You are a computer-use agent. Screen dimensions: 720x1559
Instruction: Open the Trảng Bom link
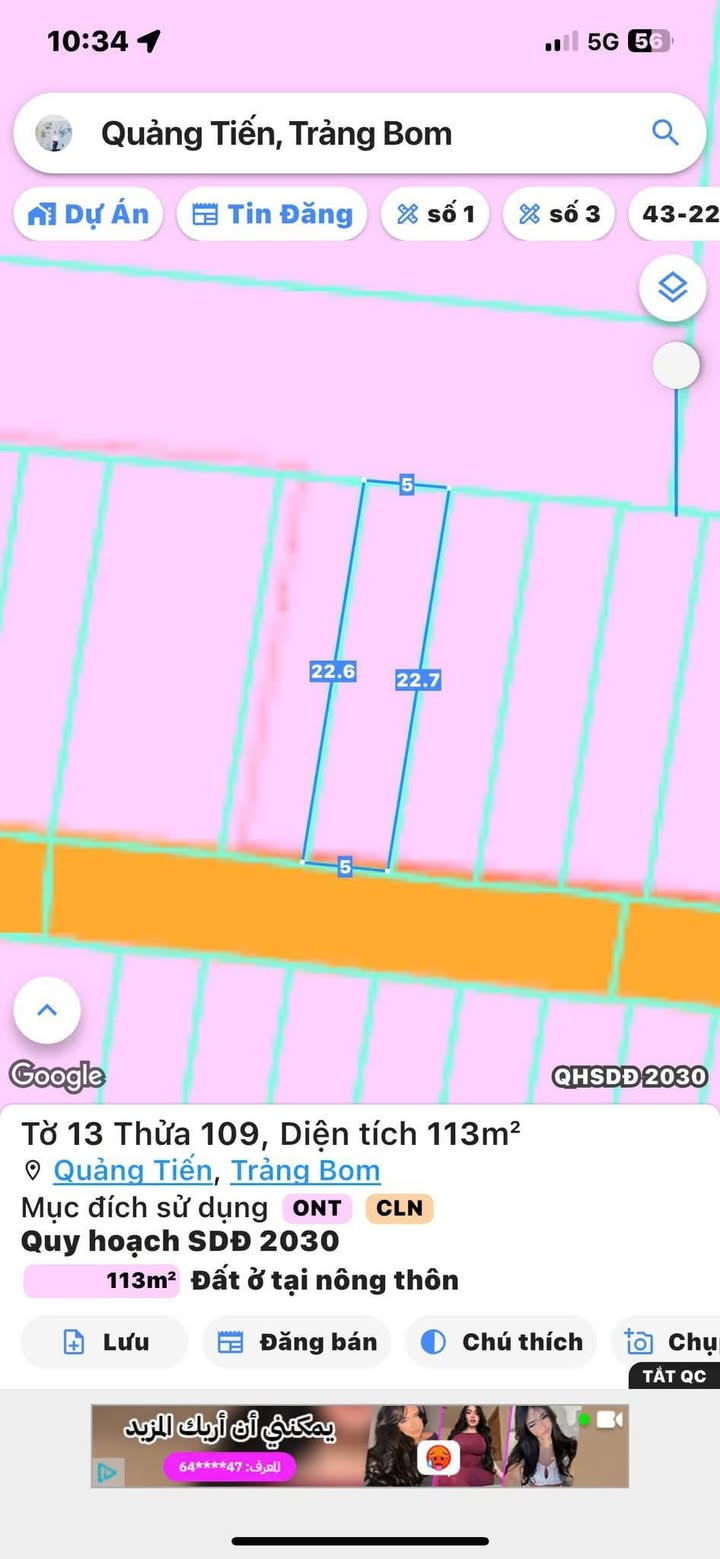click(x=305, y=1170)
